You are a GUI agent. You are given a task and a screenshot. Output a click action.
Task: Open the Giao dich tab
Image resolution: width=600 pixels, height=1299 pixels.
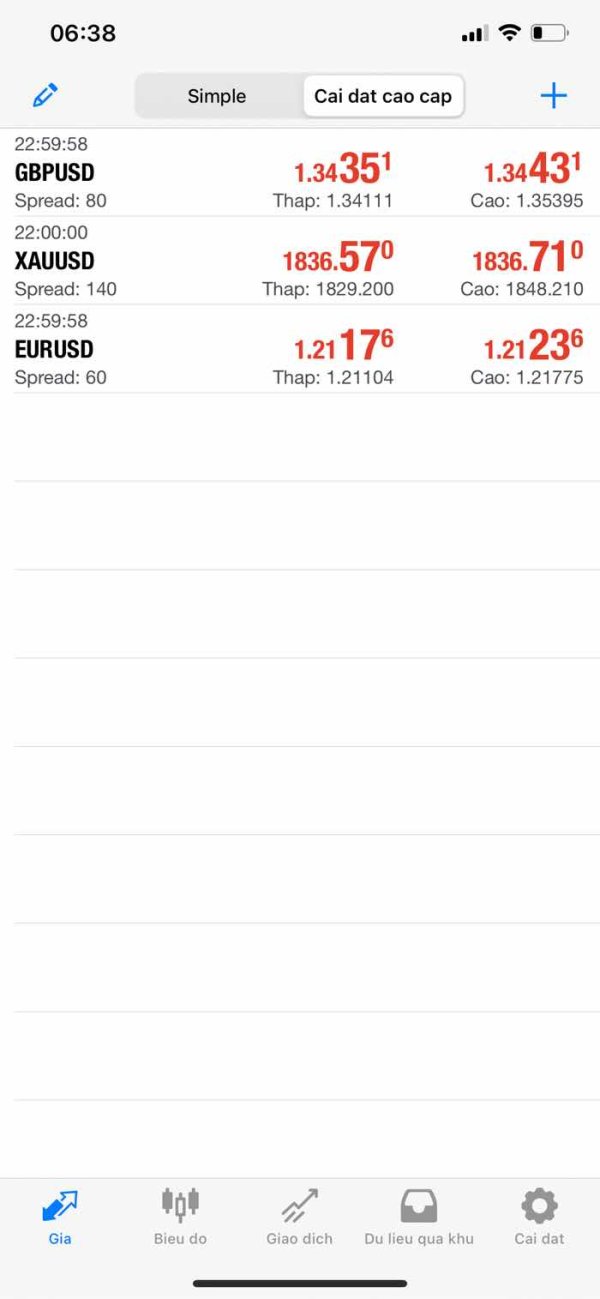click(300, 1217)
